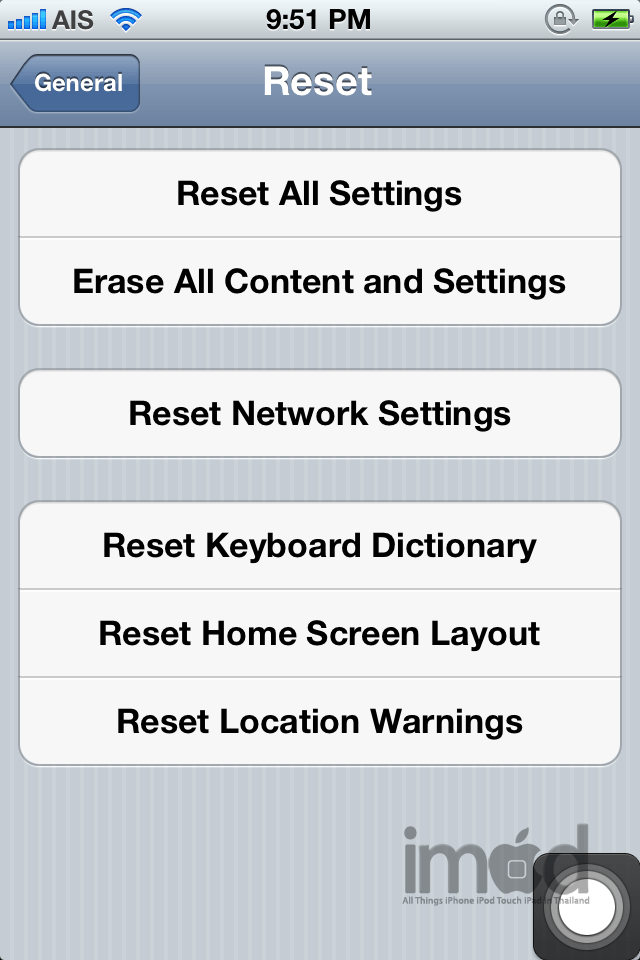Screen dimensions: 640x960
Task: Choose Reset Home Screen Layout
Action: pos(320,633)
